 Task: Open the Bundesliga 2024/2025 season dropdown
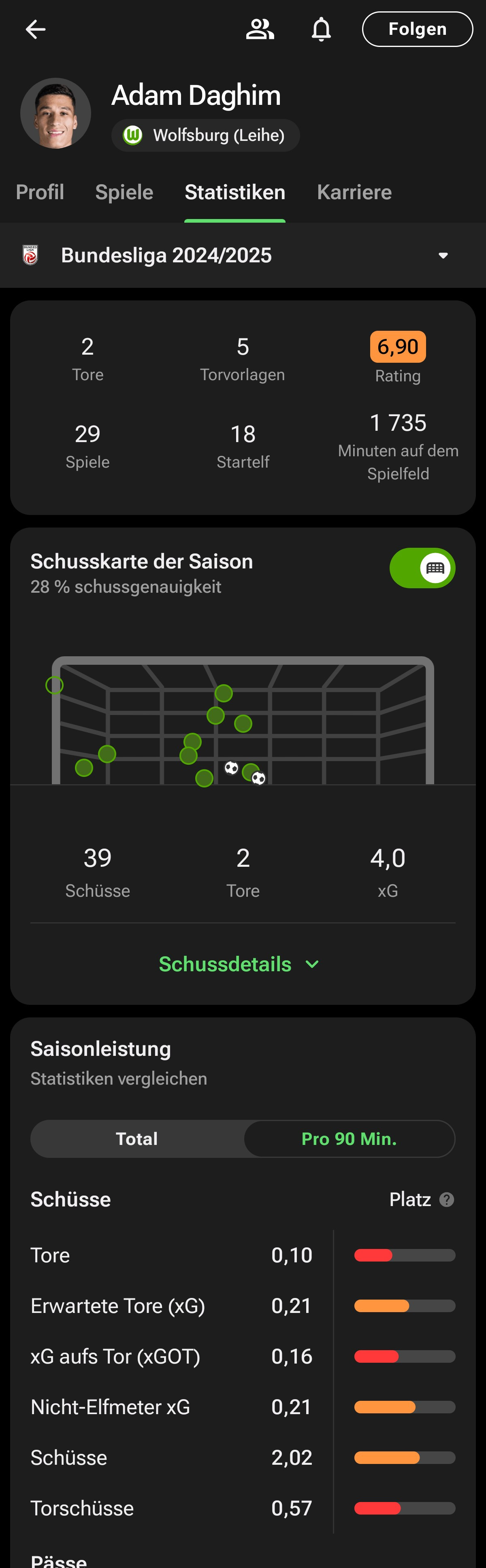(242, 255)
